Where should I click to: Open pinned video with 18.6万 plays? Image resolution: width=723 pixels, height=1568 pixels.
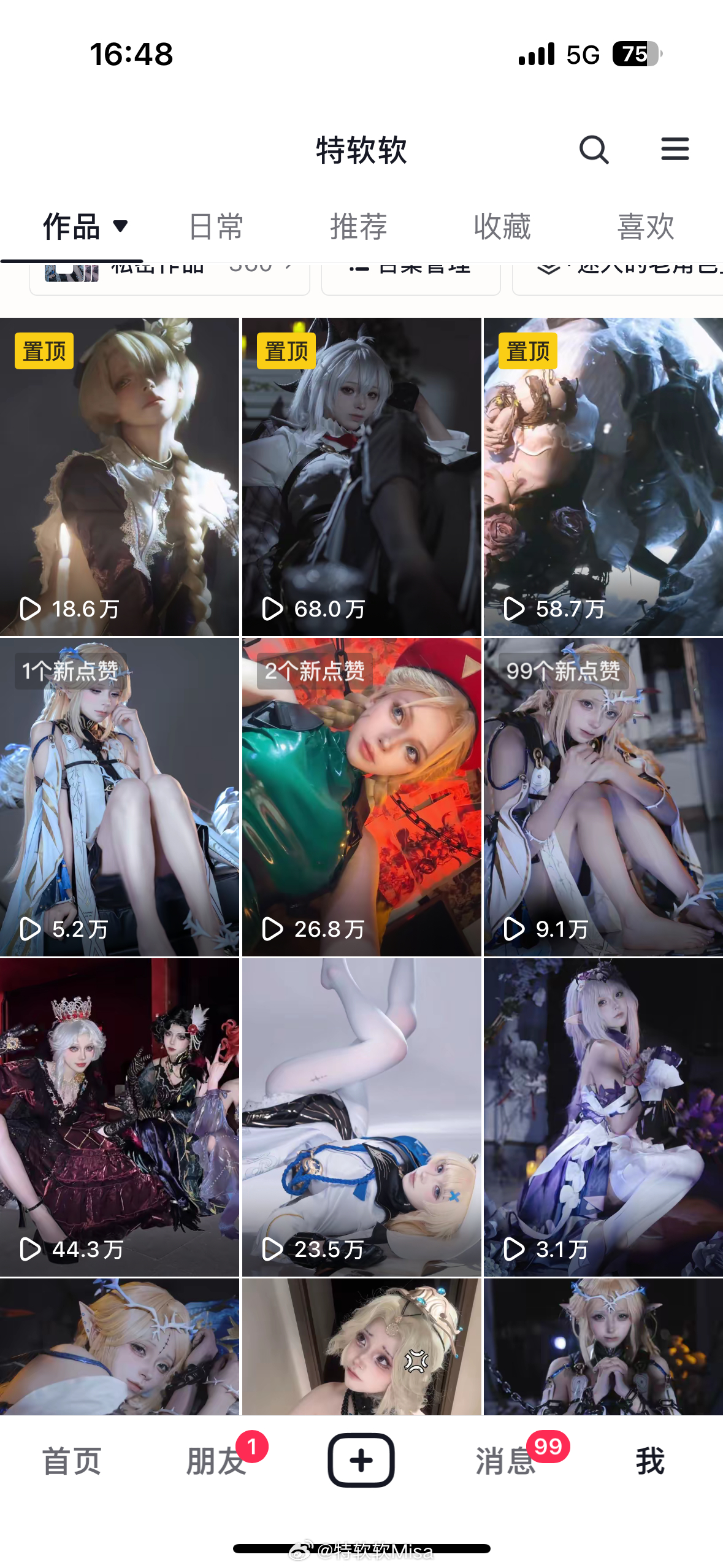click(120, 477)
